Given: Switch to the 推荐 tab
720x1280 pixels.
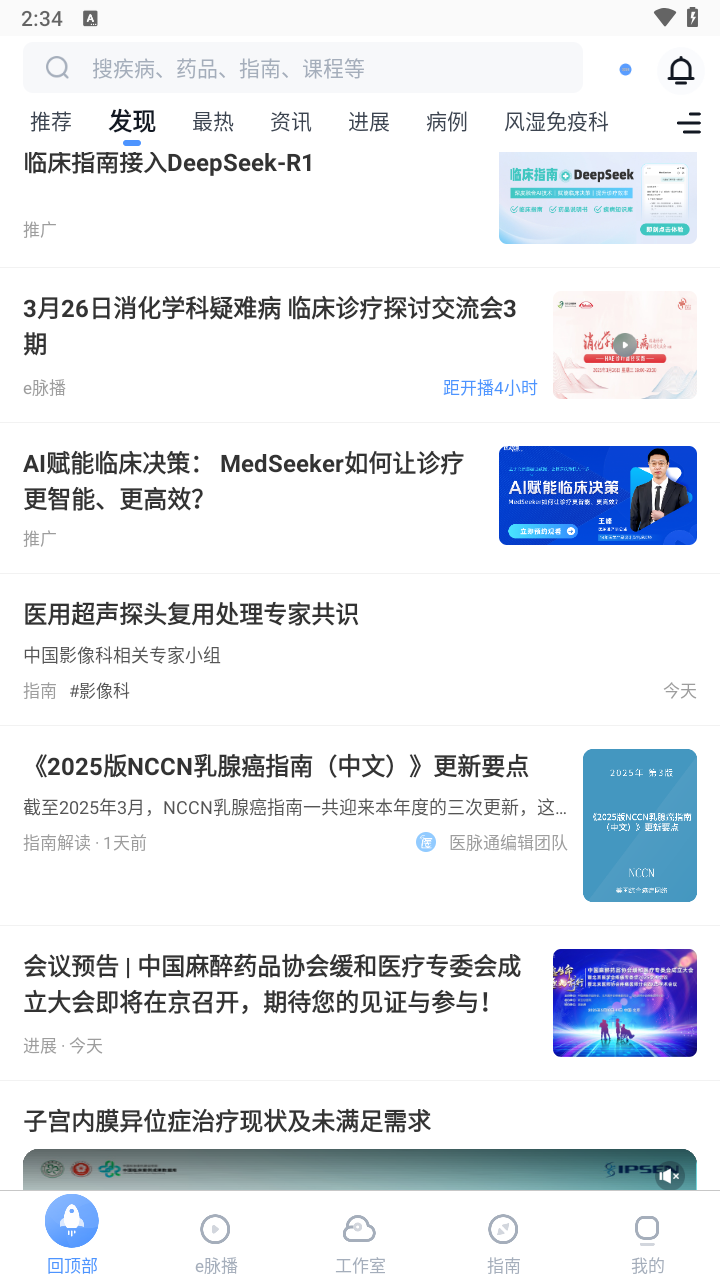Looking at the screenshot, I should pyautogui.click(x=51, y=122).
